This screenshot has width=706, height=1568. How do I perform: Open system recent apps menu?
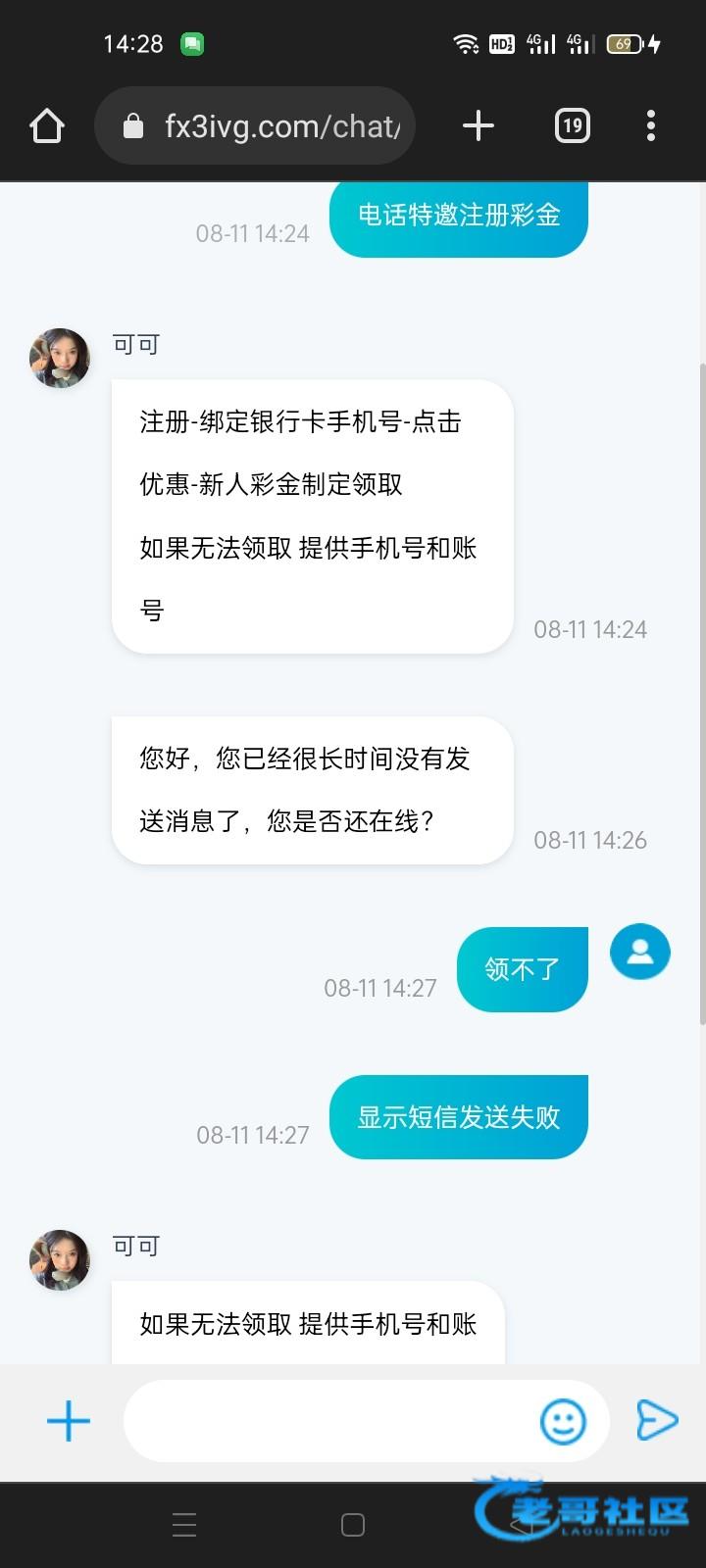(184, 1525)
